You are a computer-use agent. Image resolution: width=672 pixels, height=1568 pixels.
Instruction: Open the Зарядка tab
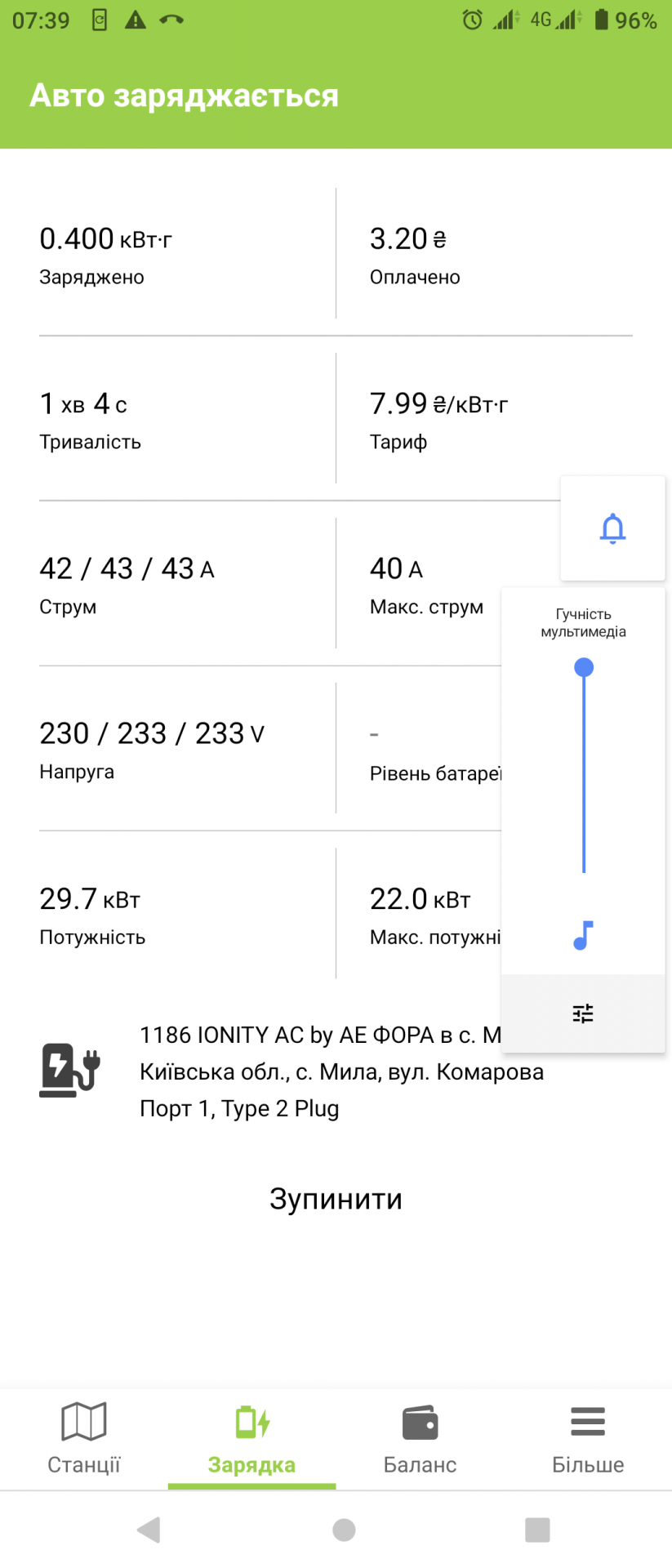pos(251,1439)
